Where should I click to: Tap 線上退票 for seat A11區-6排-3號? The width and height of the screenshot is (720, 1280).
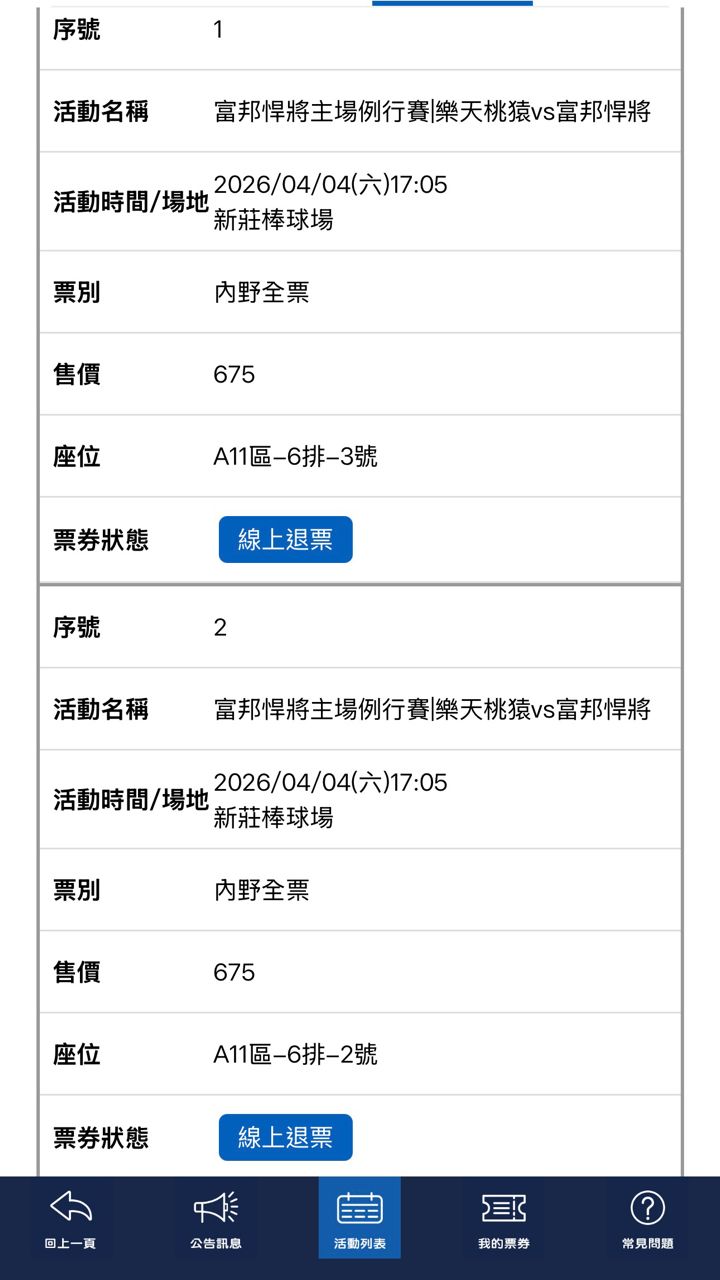pos(285,539)
